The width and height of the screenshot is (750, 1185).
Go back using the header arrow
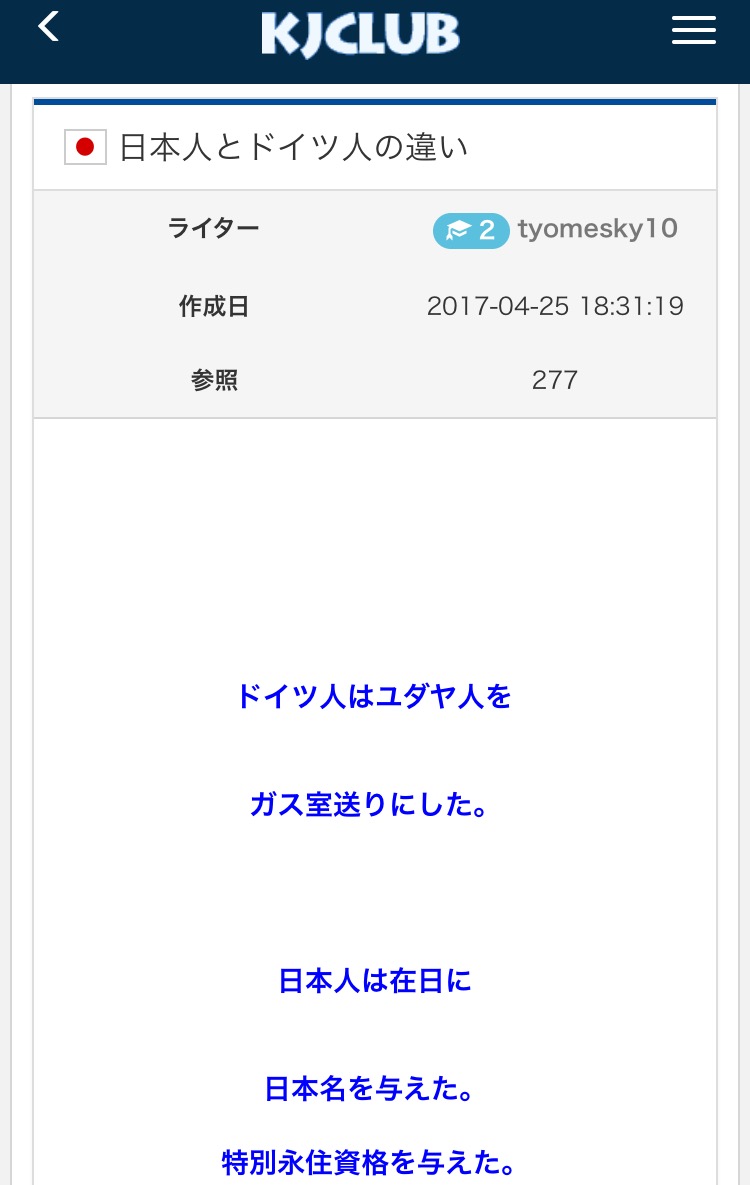49,28
